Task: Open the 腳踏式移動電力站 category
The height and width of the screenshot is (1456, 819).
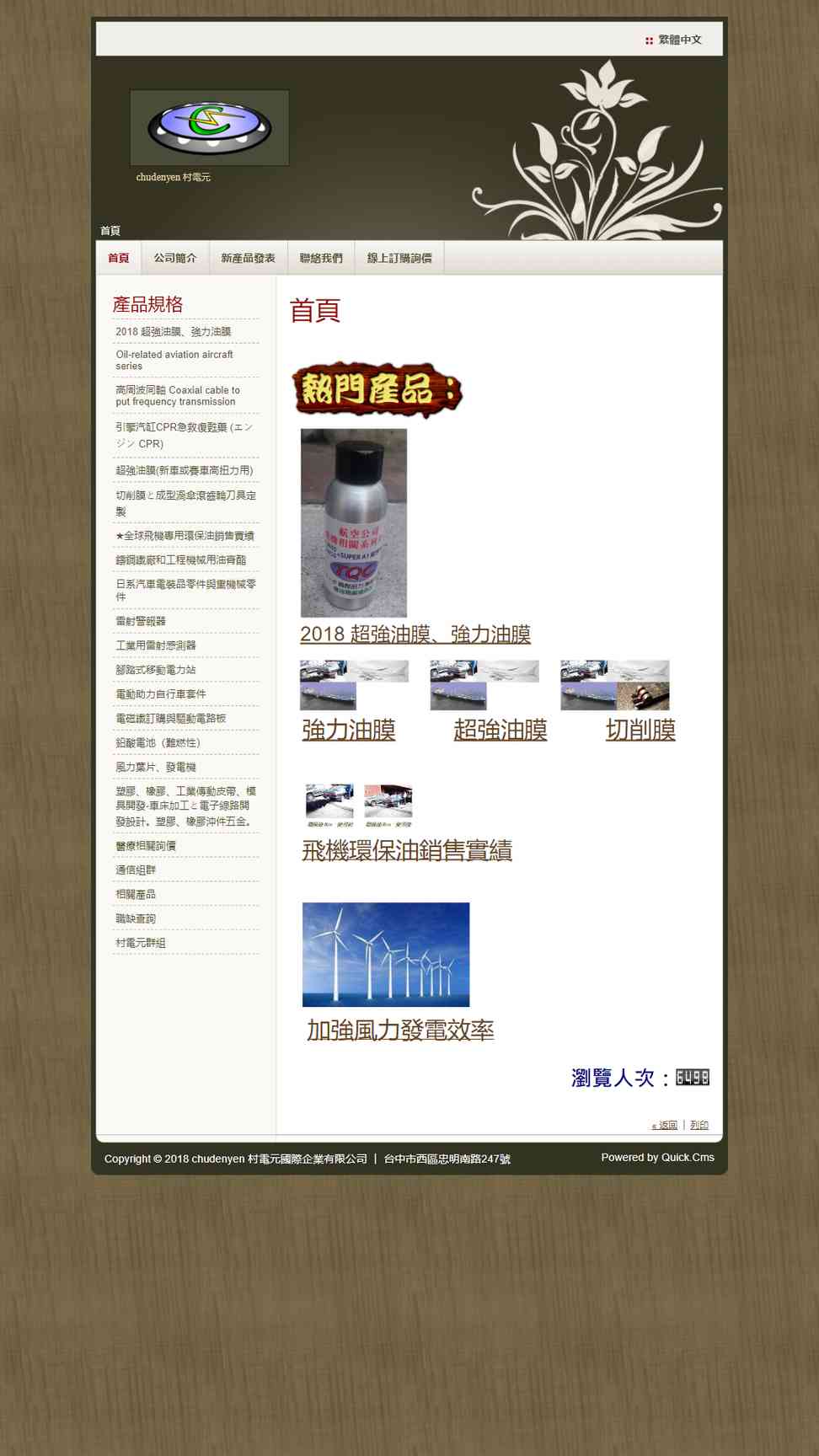Action: (x=156, y=670)
